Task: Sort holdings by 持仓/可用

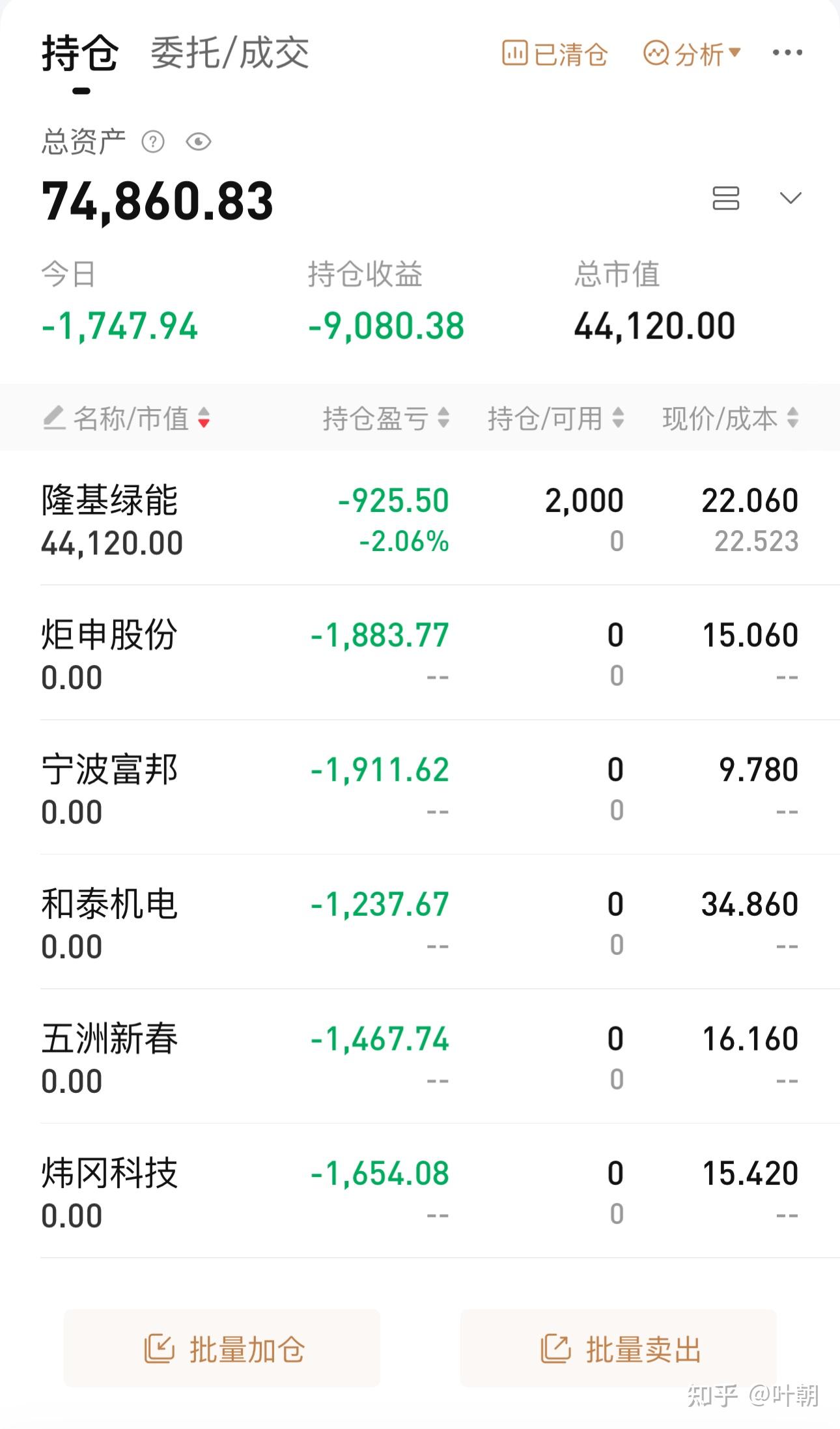Action: tap(555, 417)
